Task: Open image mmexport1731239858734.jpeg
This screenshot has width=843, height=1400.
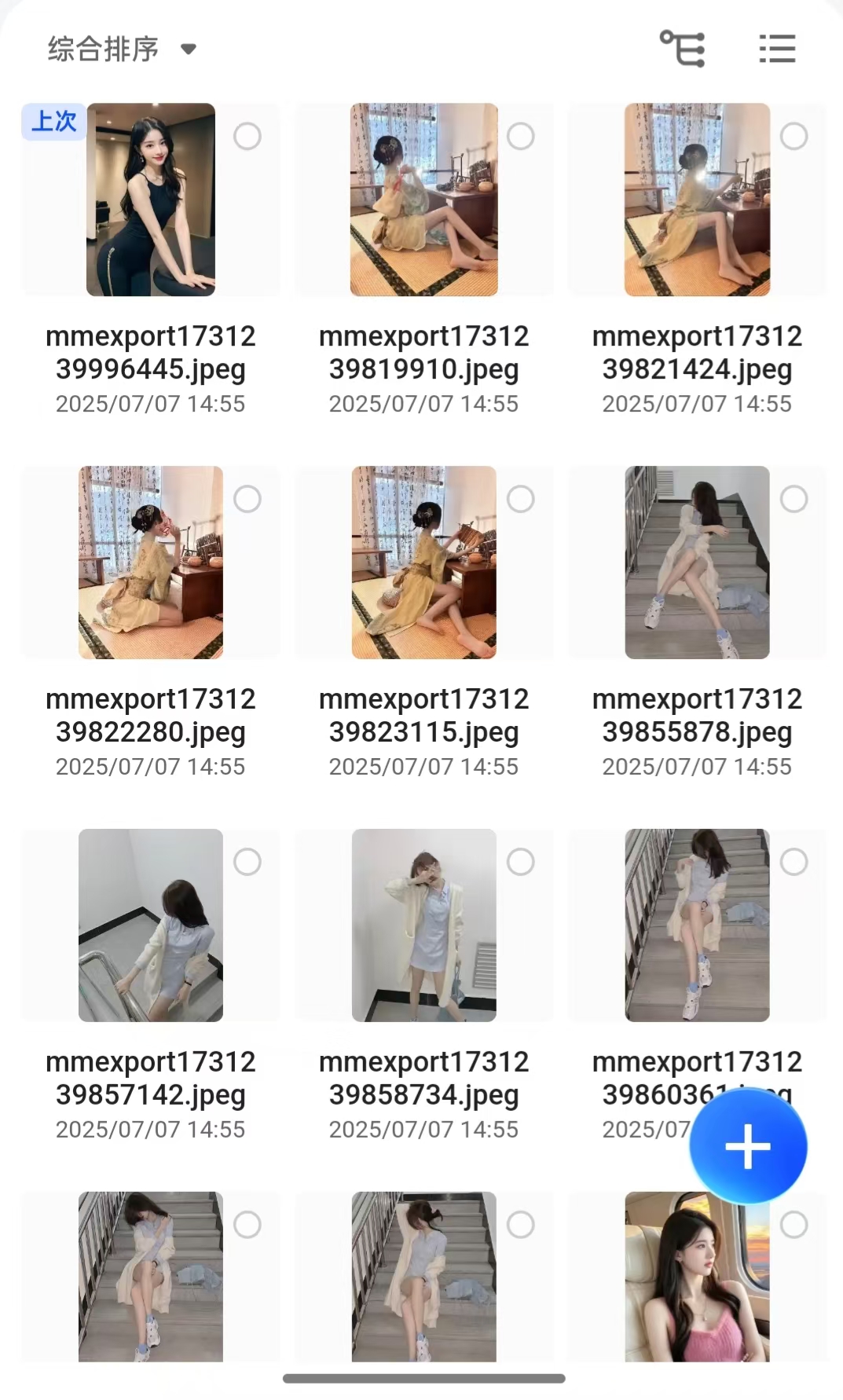Action: (423, 925)
